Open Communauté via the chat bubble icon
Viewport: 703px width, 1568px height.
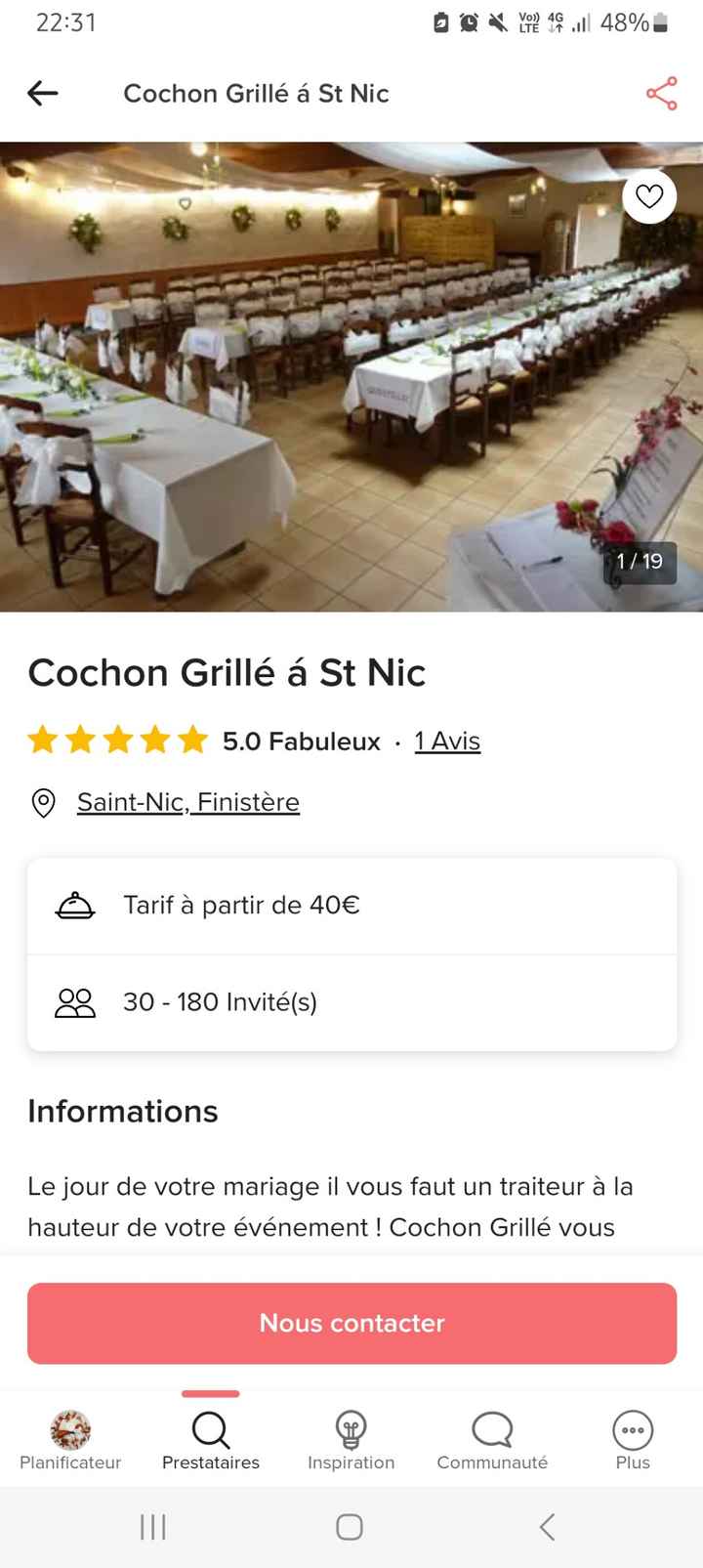coord(491,1429)
